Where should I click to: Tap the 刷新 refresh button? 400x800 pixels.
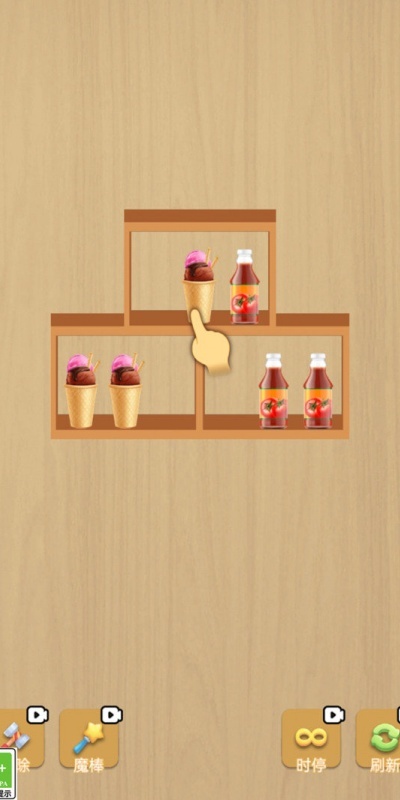(x=378, y=738)
